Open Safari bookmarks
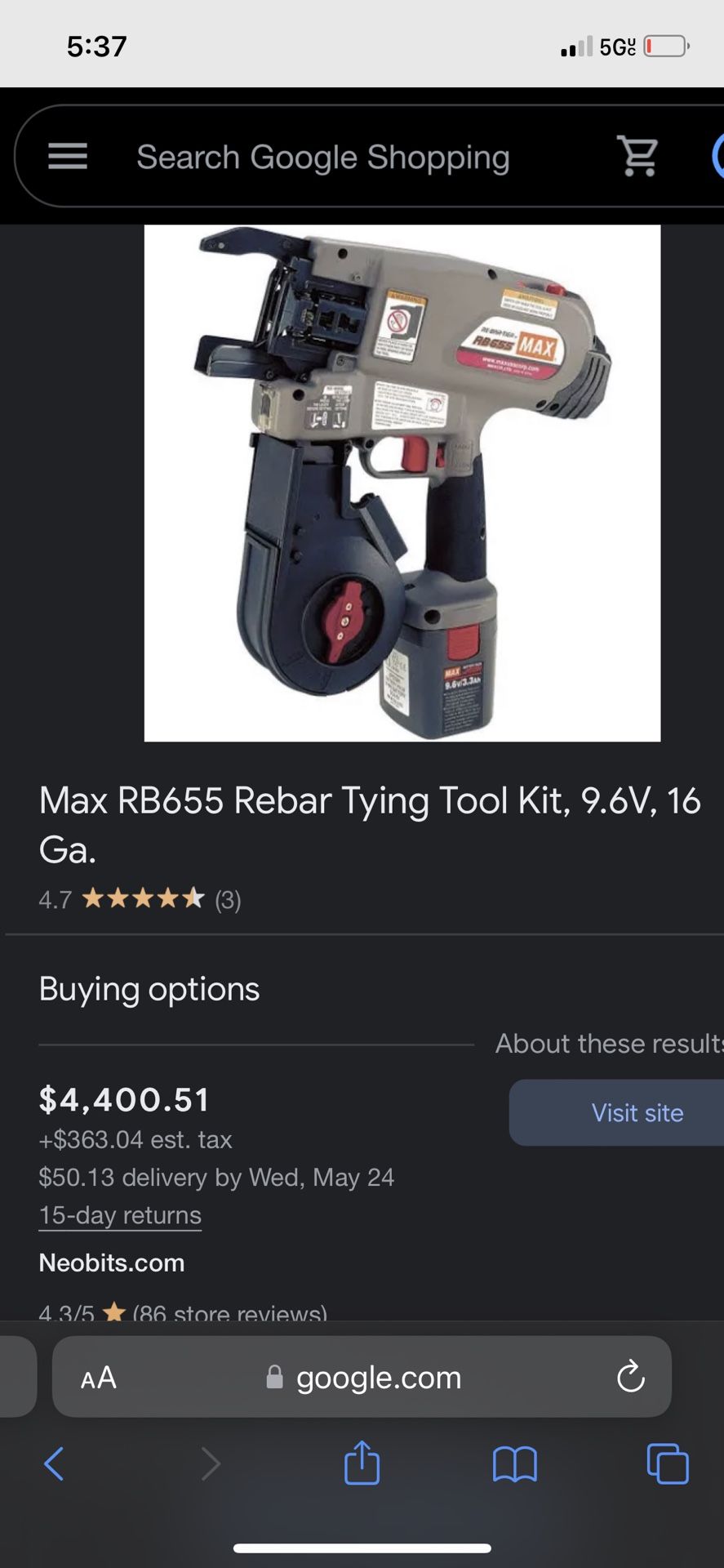 [515, 1463]
